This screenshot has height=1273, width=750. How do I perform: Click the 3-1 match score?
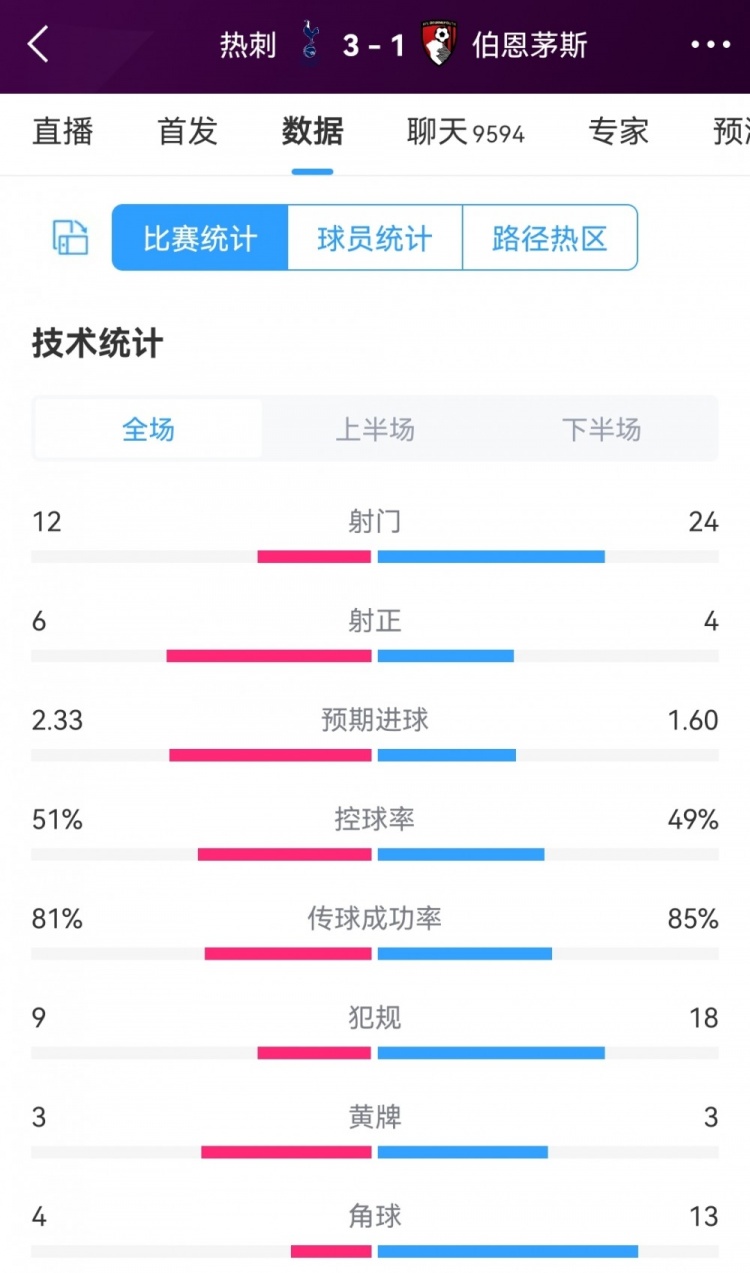[x=375, y=44]
